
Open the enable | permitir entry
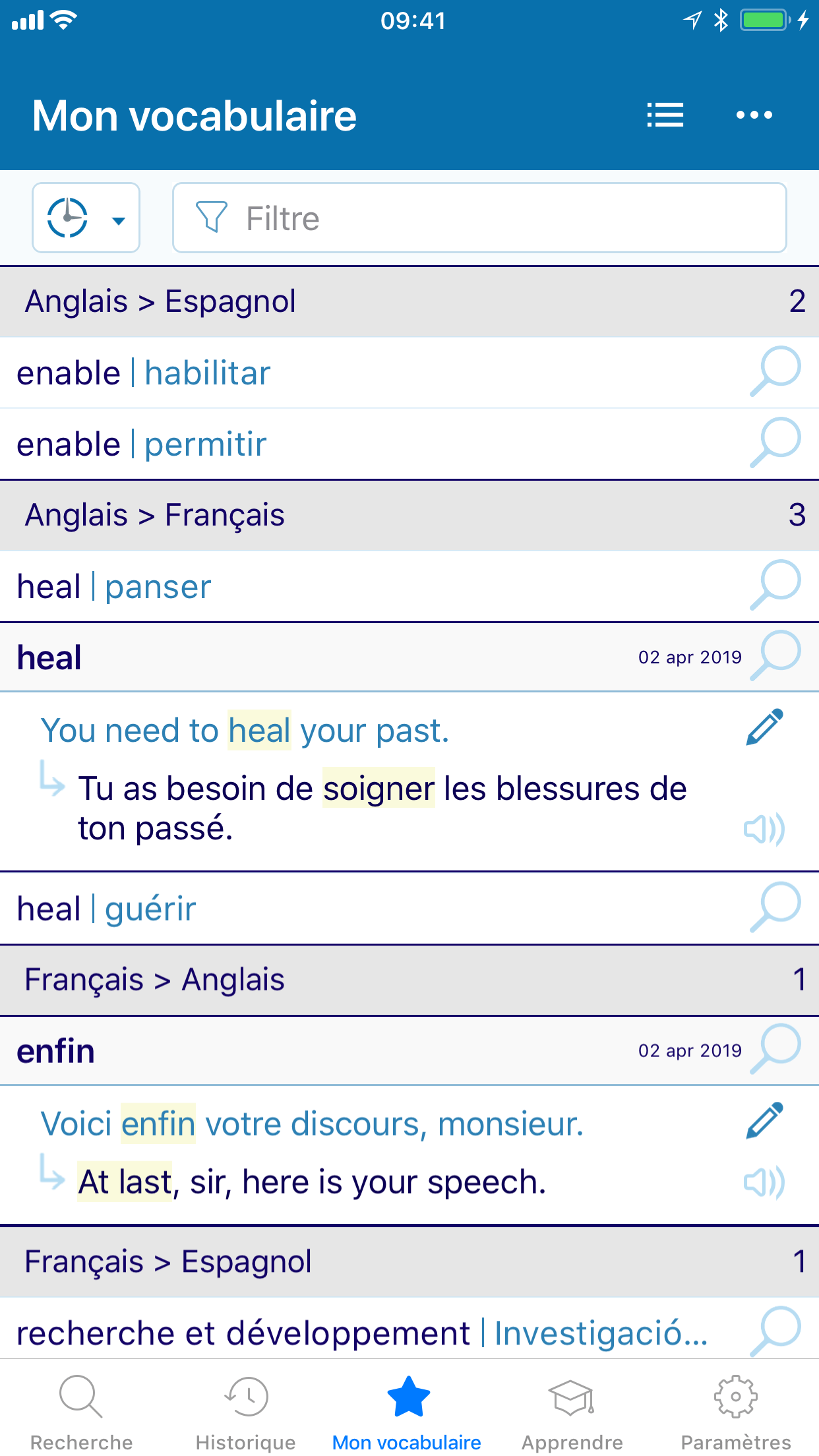point(409,444)
